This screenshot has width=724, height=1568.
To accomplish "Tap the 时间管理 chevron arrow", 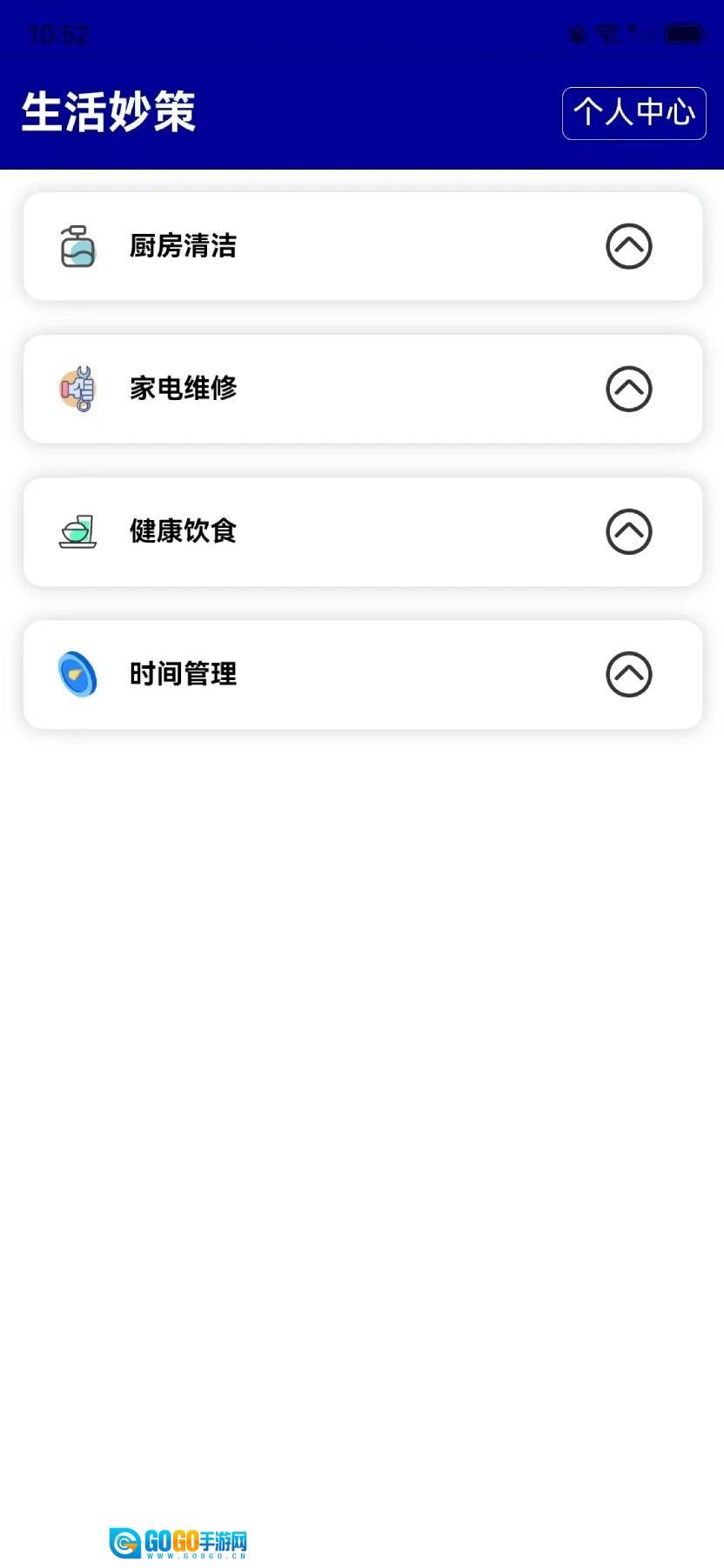I will click(628, 674).
